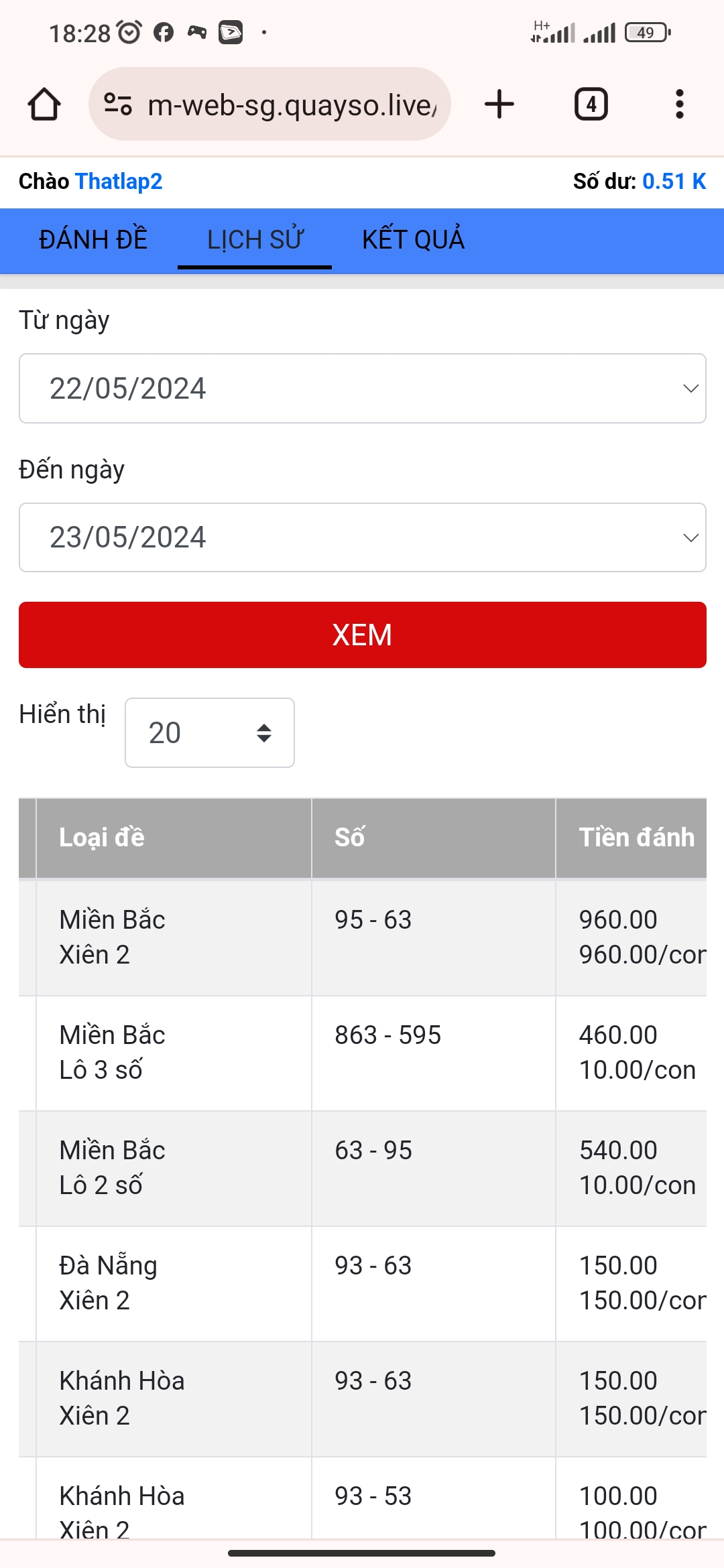Go to the browser home page
Image resolution: width=724 pixels, height=1568 pixels.
[44, 105]
